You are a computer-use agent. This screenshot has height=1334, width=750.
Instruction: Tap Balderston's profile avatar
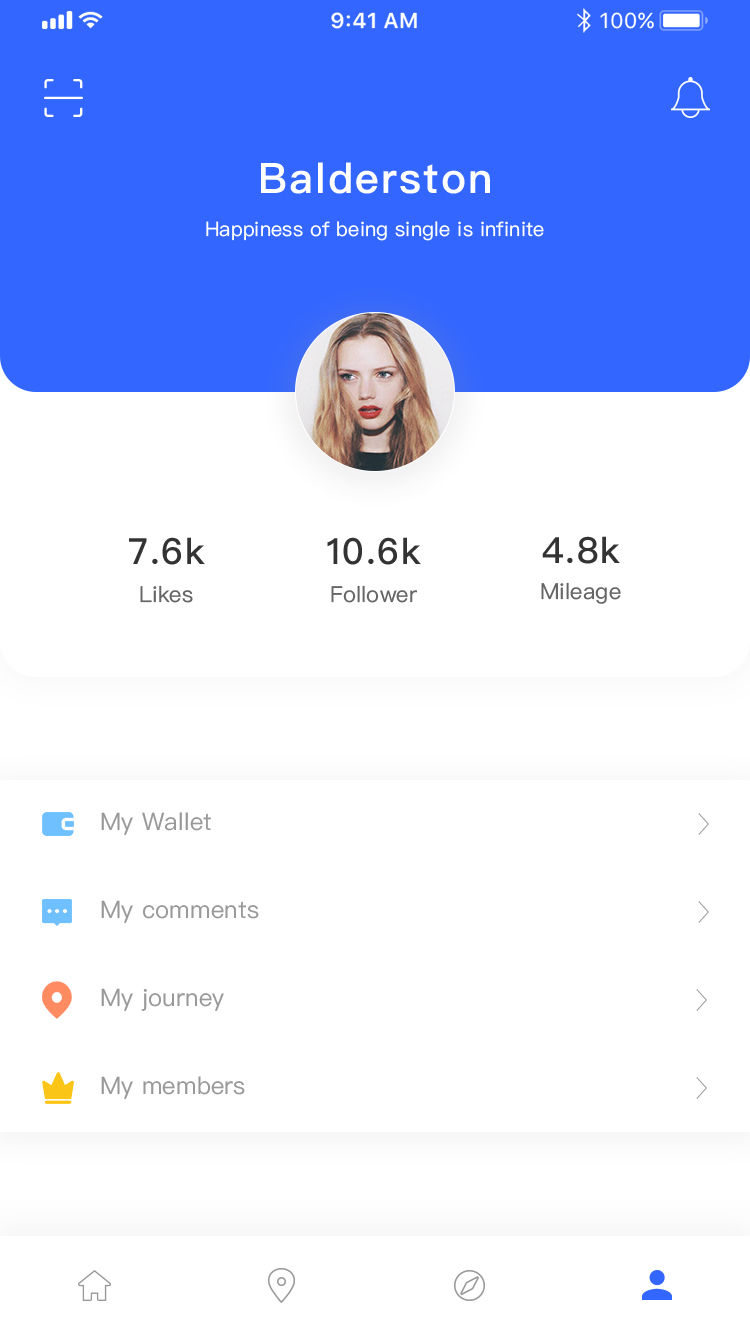click(375, 392)
